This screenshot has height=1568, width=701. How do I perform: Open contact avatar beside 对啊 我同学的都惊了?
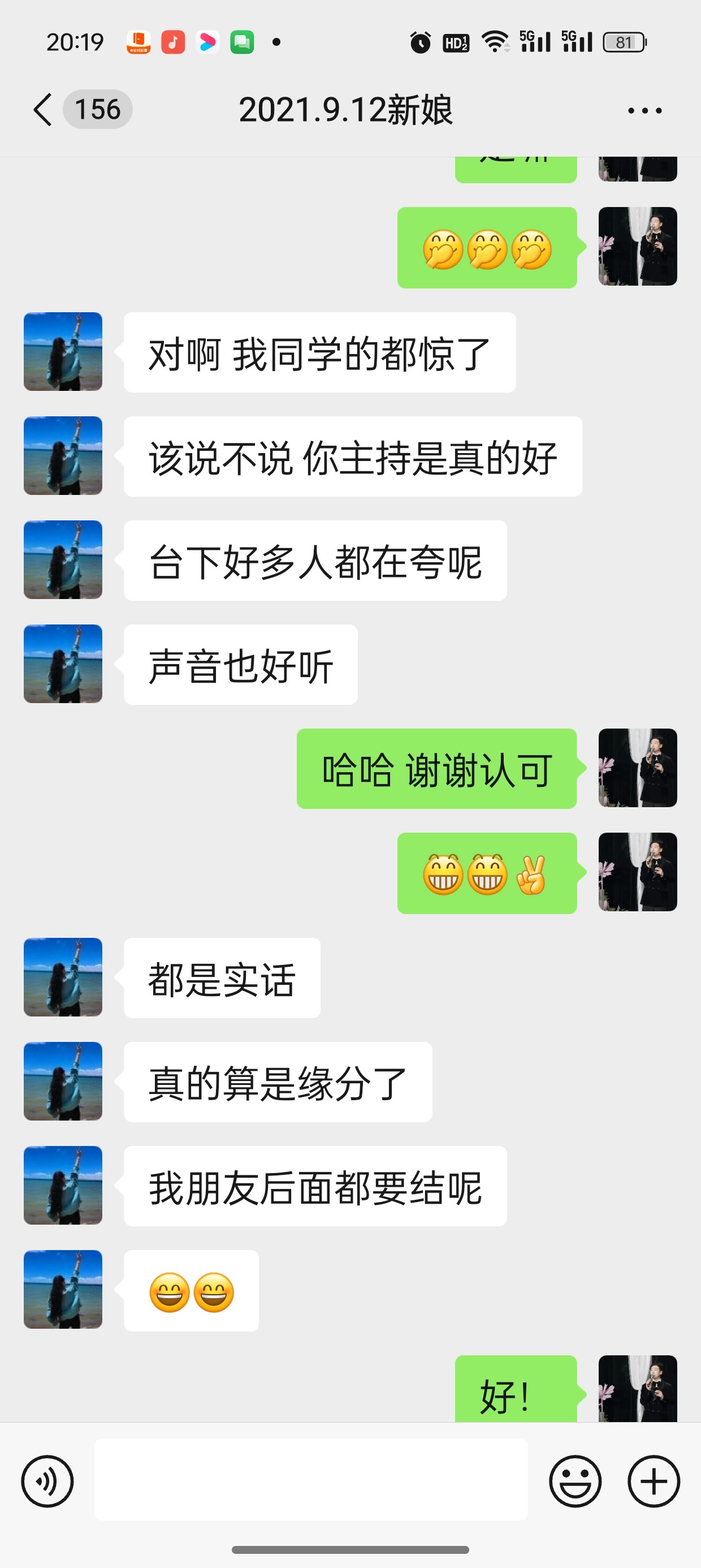pyautogui.click(x=63, y=351)
